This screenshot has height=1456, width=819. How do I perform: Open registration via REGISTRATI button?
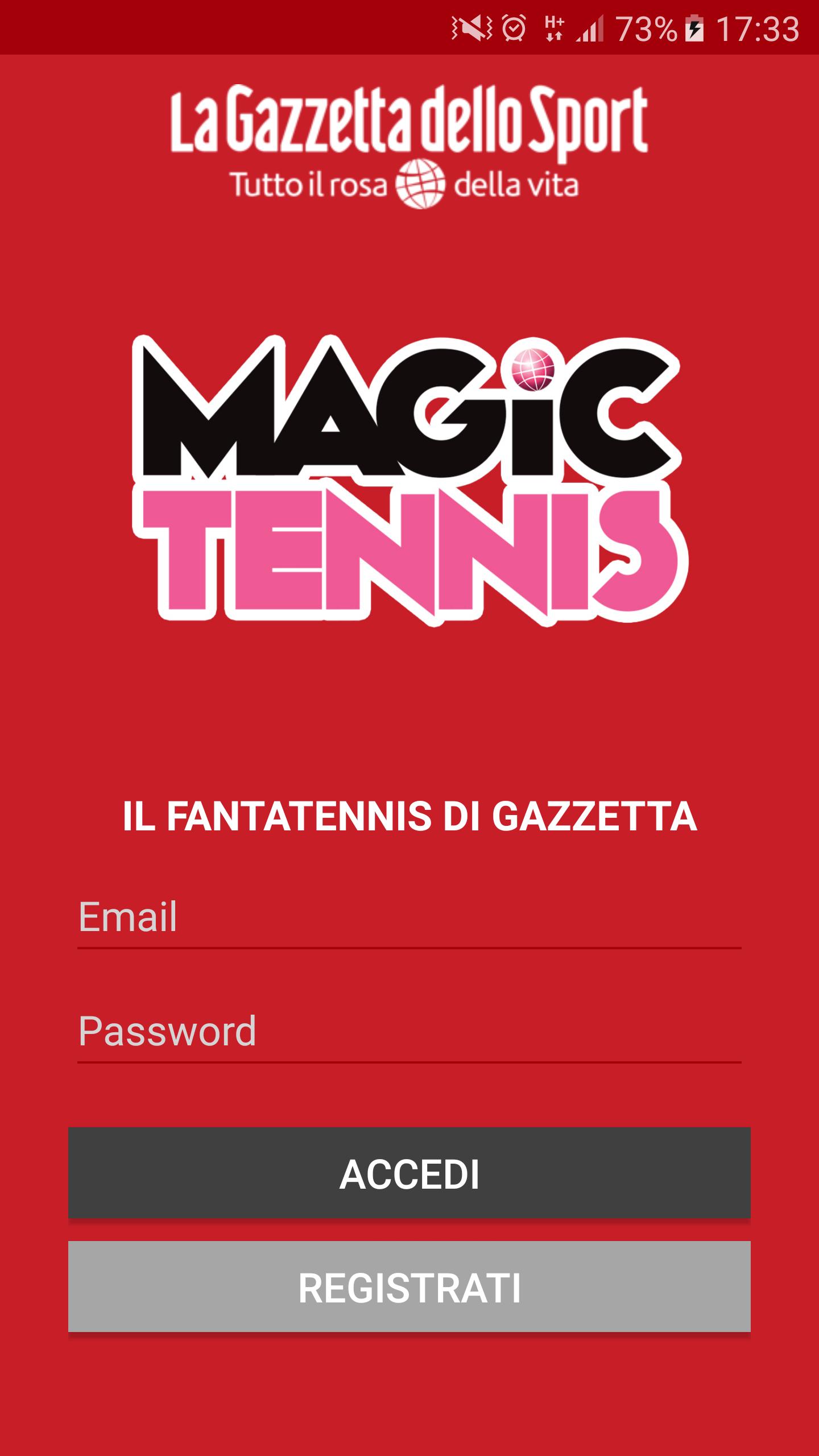tap(409, 1288)
